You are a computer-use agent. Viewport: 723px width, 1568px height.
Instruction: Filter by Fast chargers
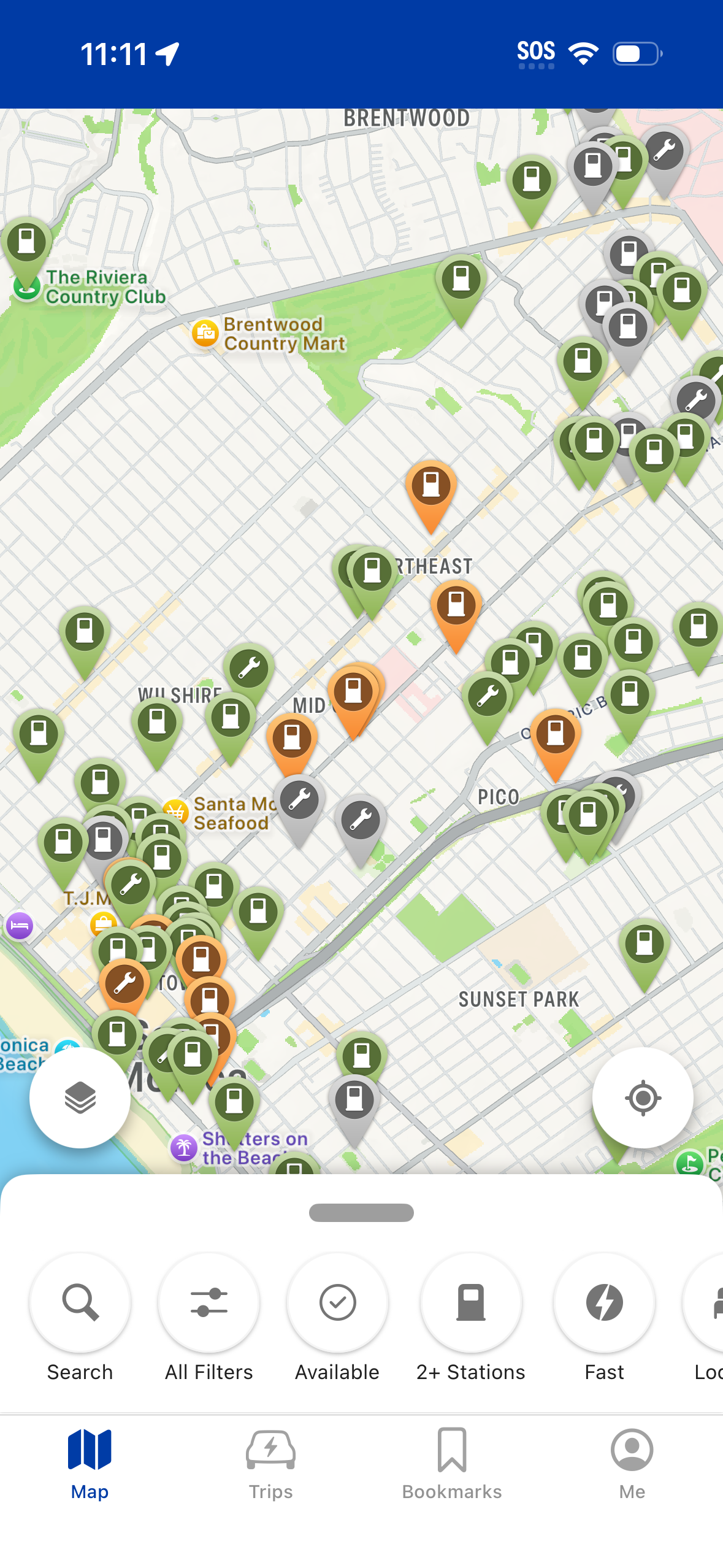(604, 1302)
